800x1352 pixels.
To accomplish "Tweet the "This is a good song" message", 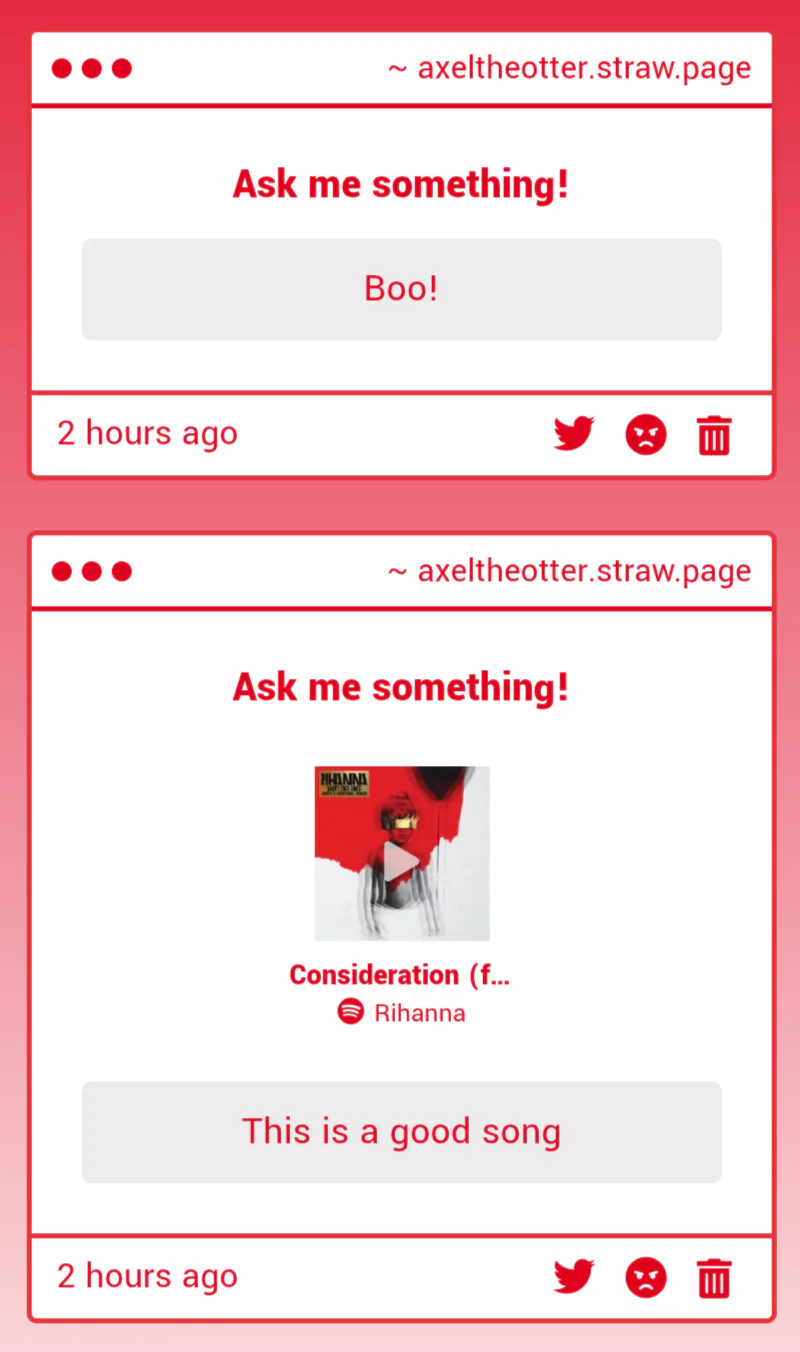I will [574, 1277].
